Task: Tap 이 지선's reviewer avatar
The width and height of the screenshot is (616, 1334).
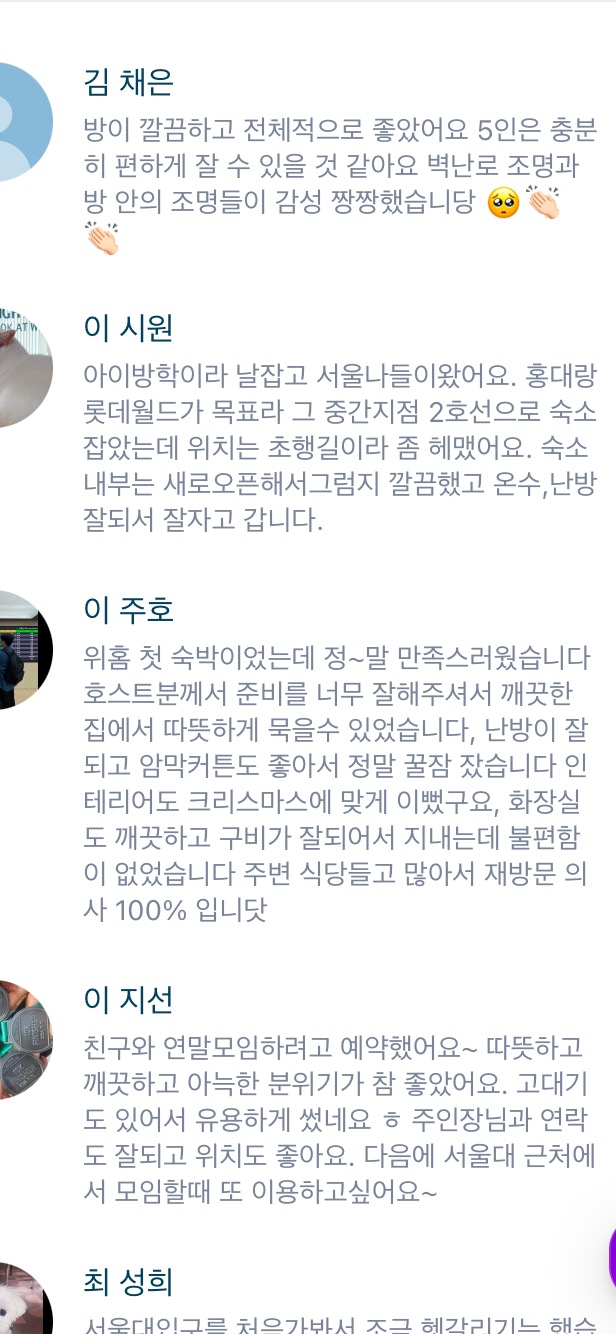Action: (20, 1040)
